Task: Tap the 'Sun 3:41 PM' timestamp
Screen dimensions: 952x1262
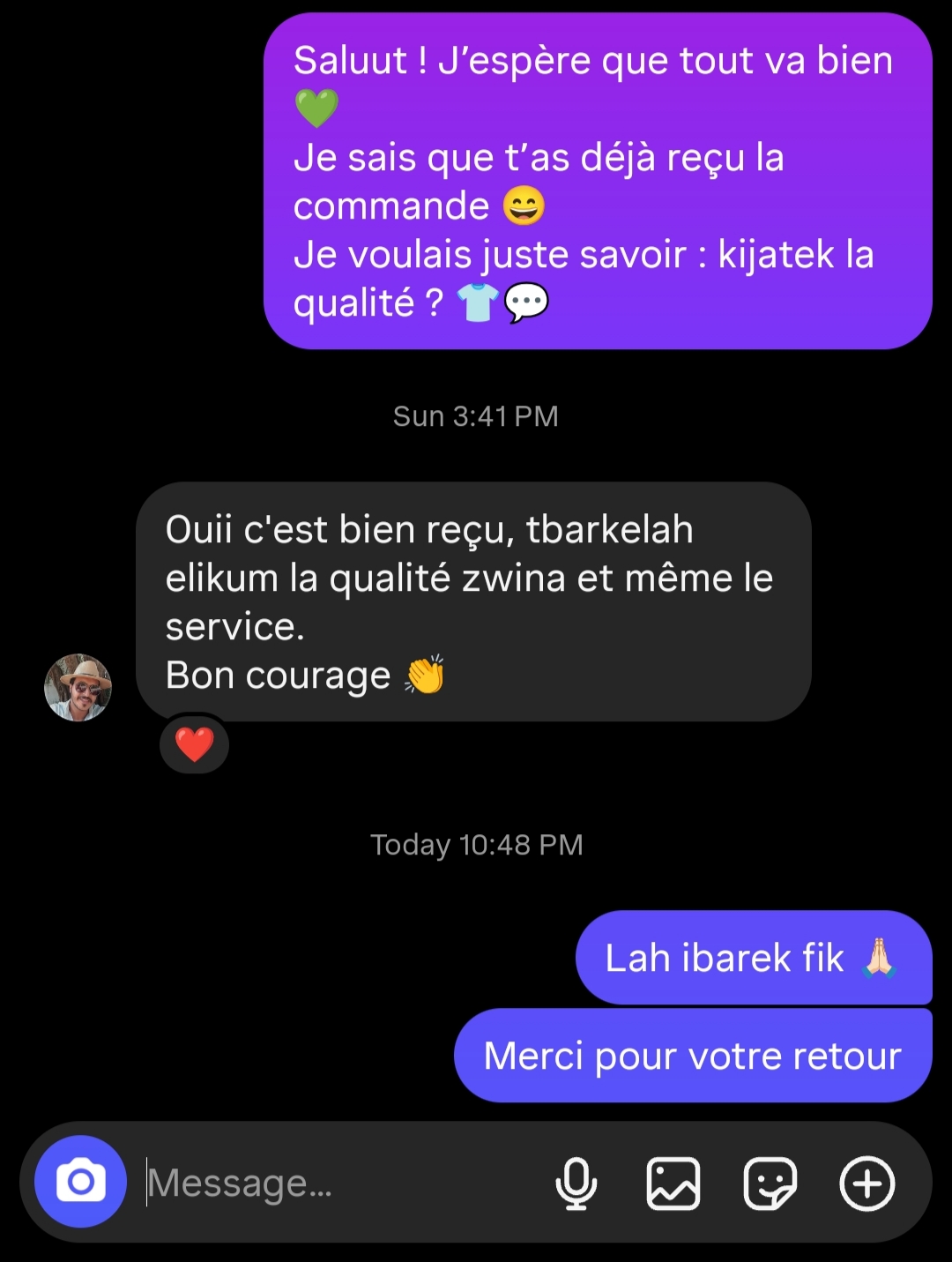Action: (x=476, y=415)
